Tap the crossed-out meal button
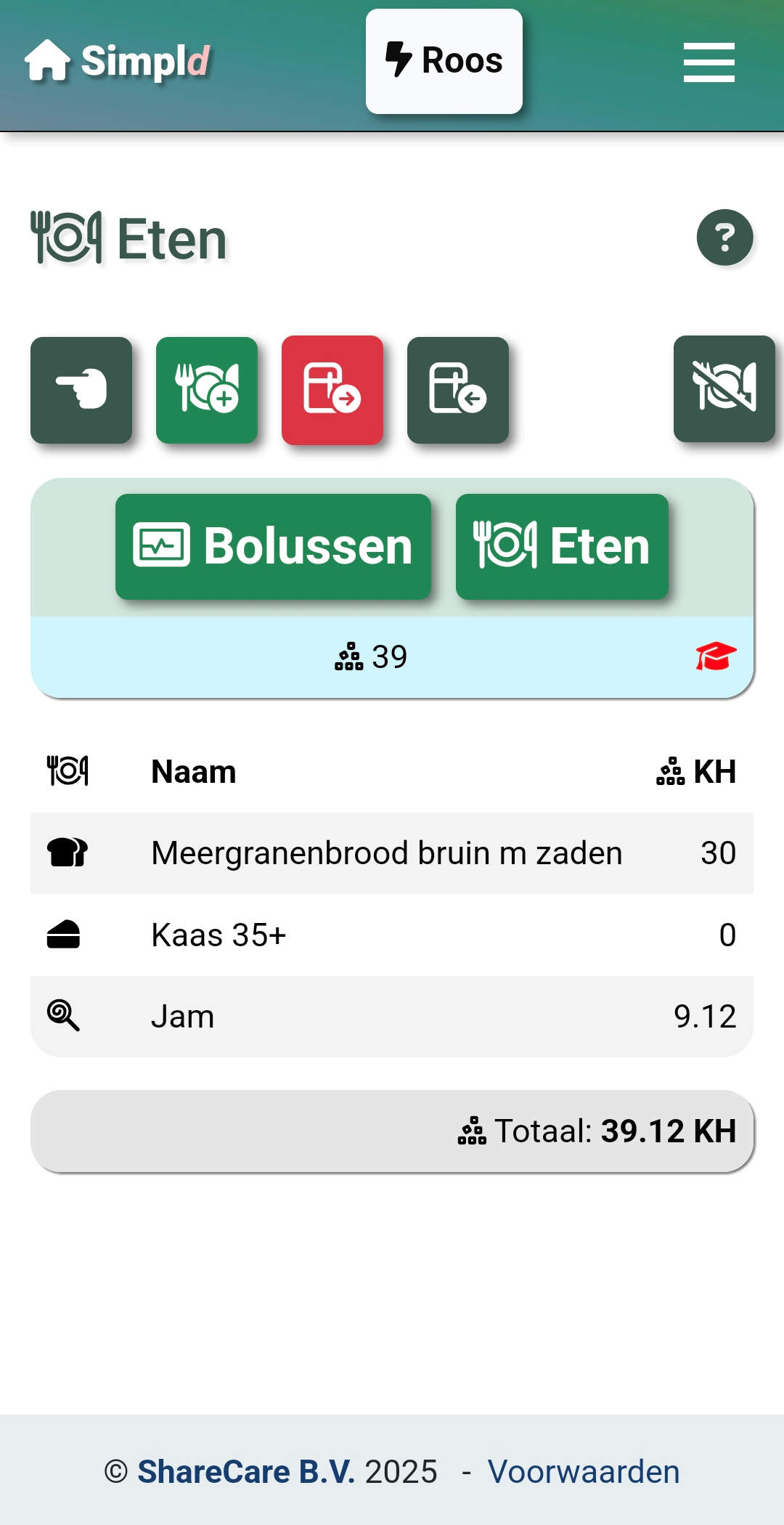This screenshot has height=1525, width=784. pos(724,389)
